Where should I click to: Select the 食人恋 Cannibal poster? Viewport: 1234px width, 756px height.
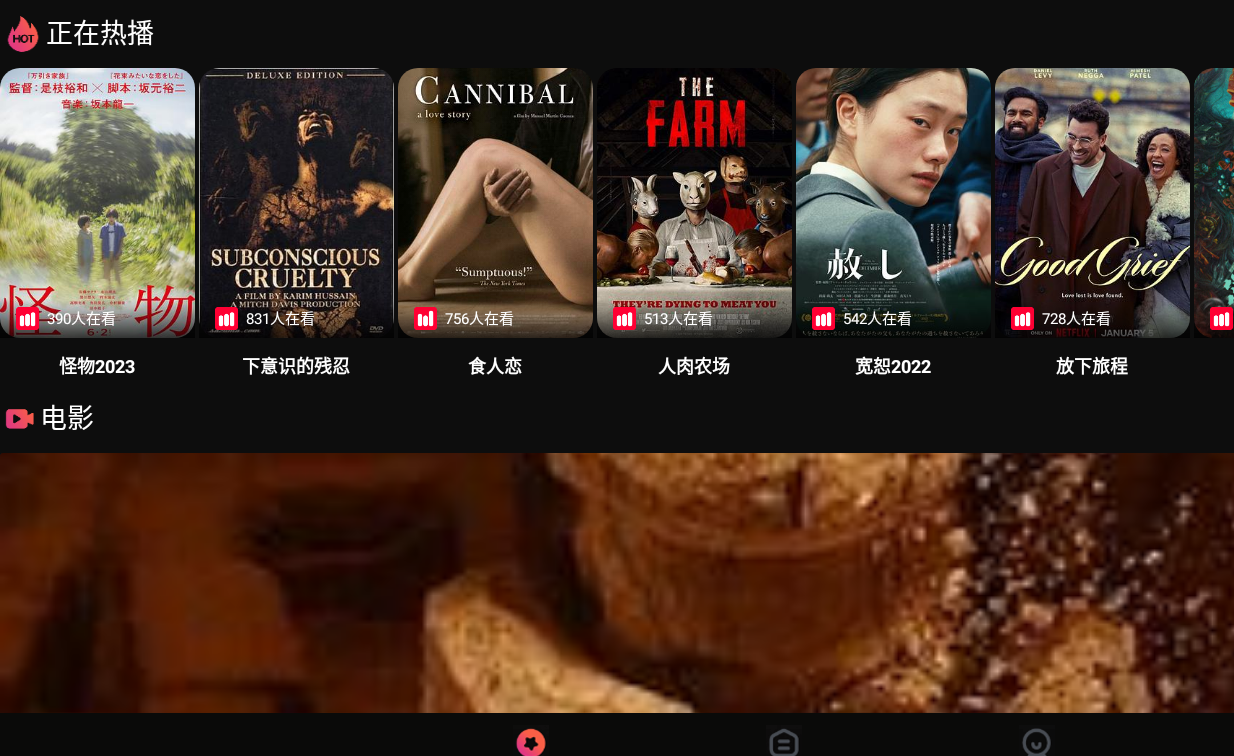pyautogui.click(x=495, y=203)
